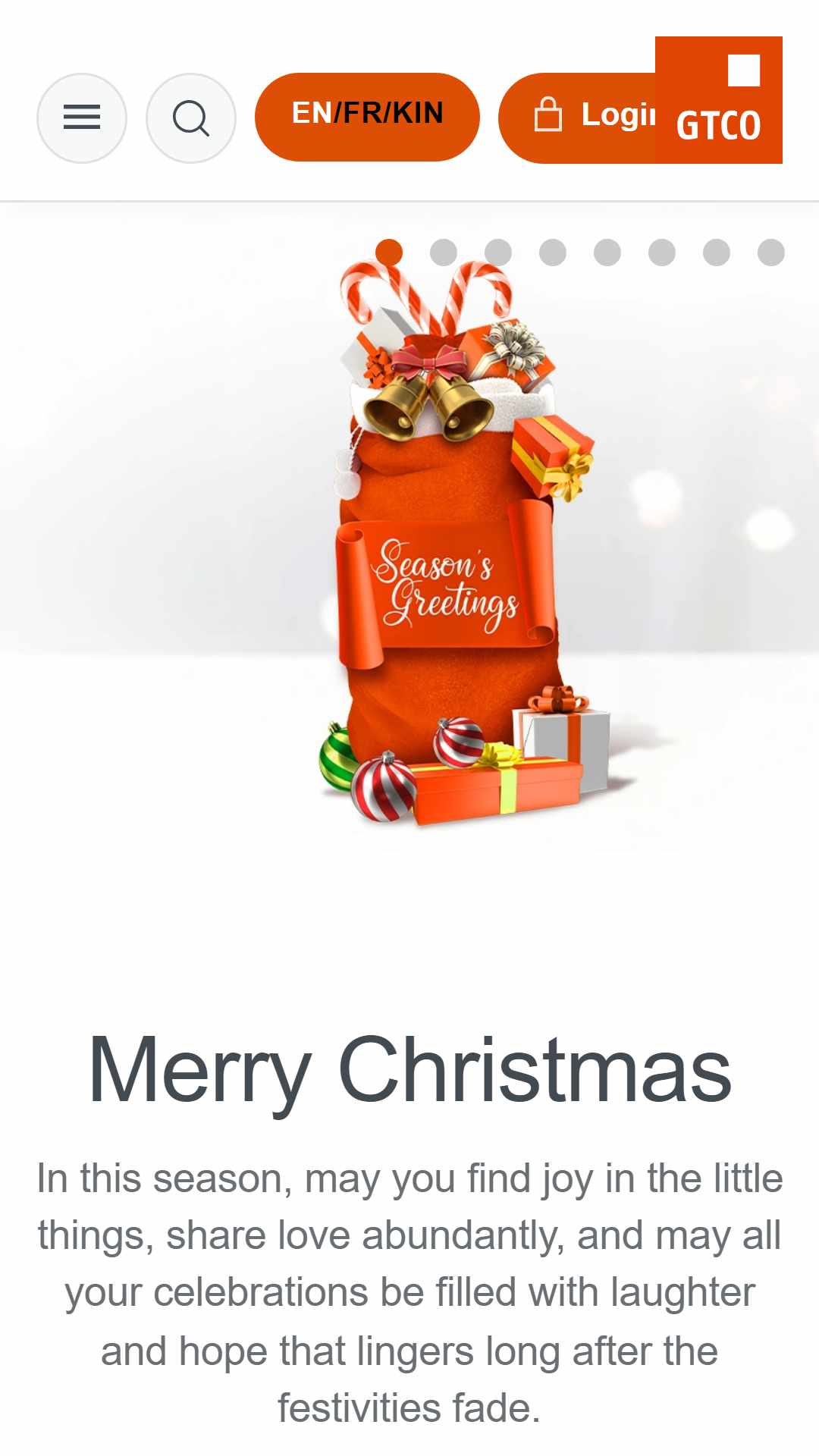Viewport: 819px width, 1456px height.
Task: Select the fourth carousel slide dot
Action: pyautogui.click(x=553, y=253)
